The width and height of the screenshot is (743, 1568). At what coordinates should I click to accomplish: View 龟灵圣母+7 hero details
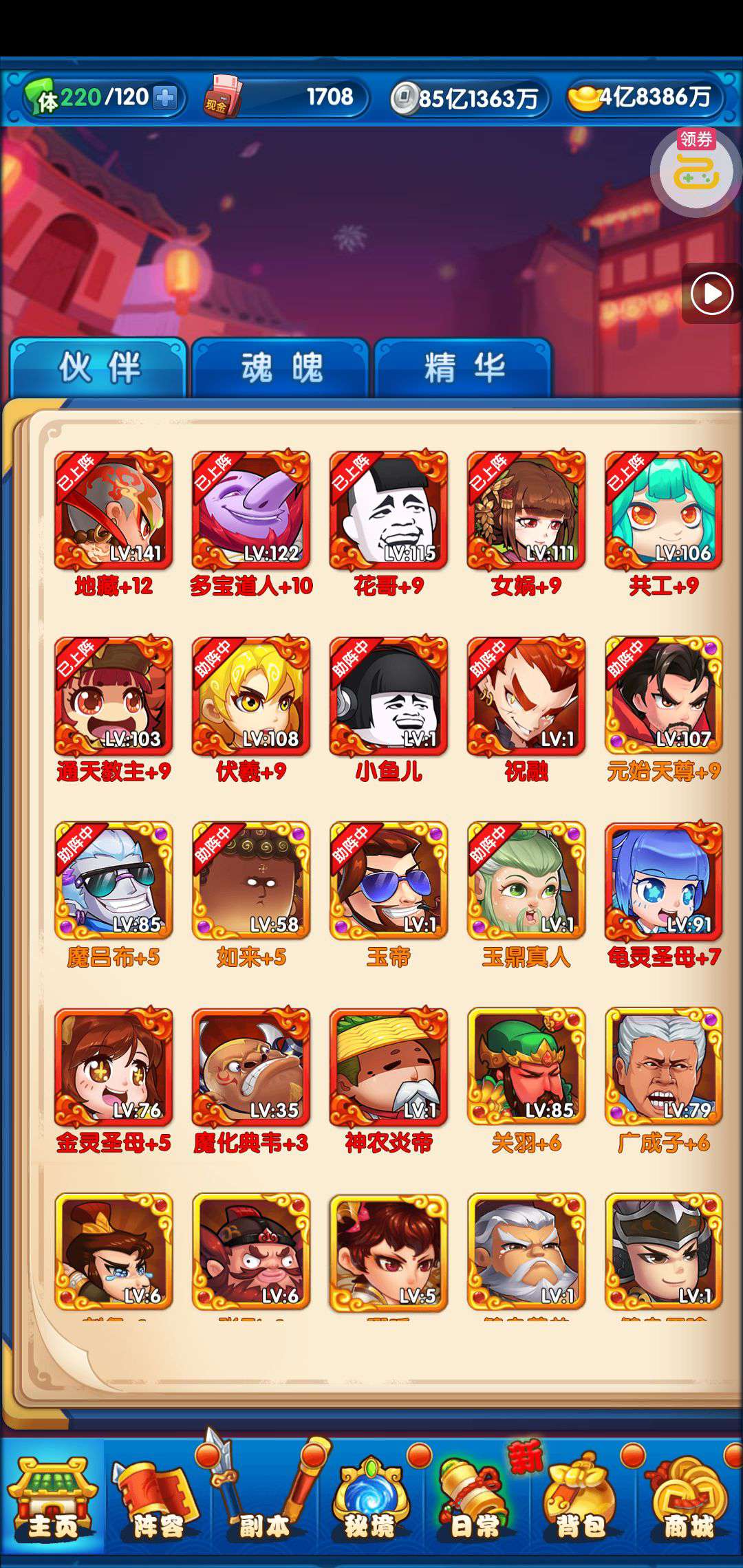(x=664, y=882)
